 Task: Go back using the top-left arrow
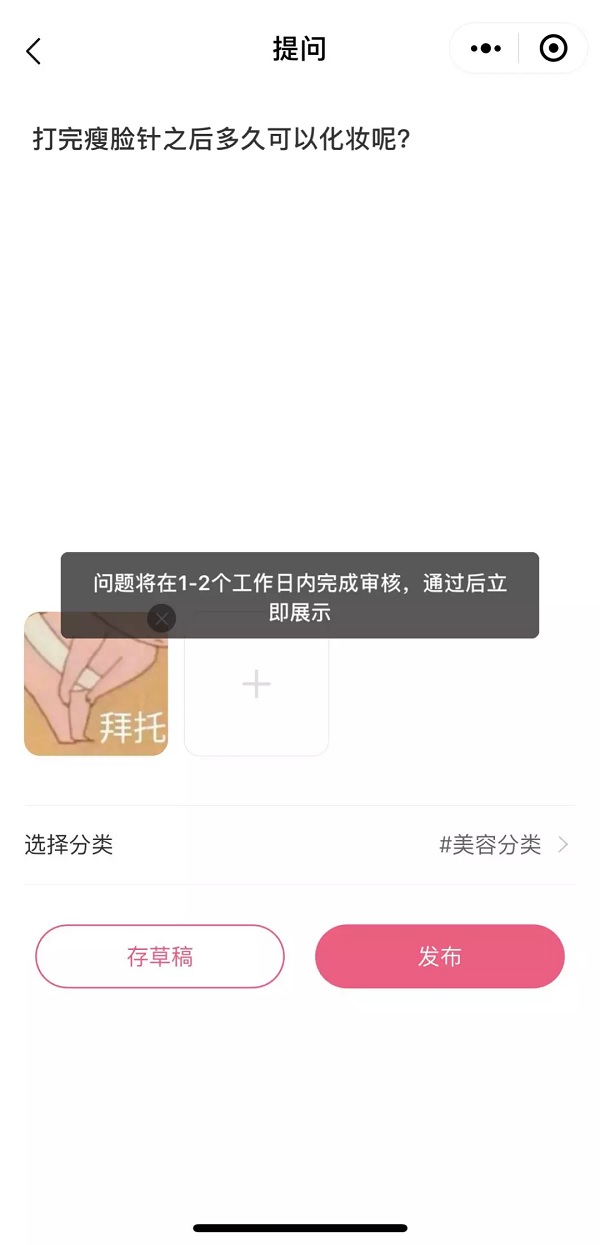pos(34,51)
